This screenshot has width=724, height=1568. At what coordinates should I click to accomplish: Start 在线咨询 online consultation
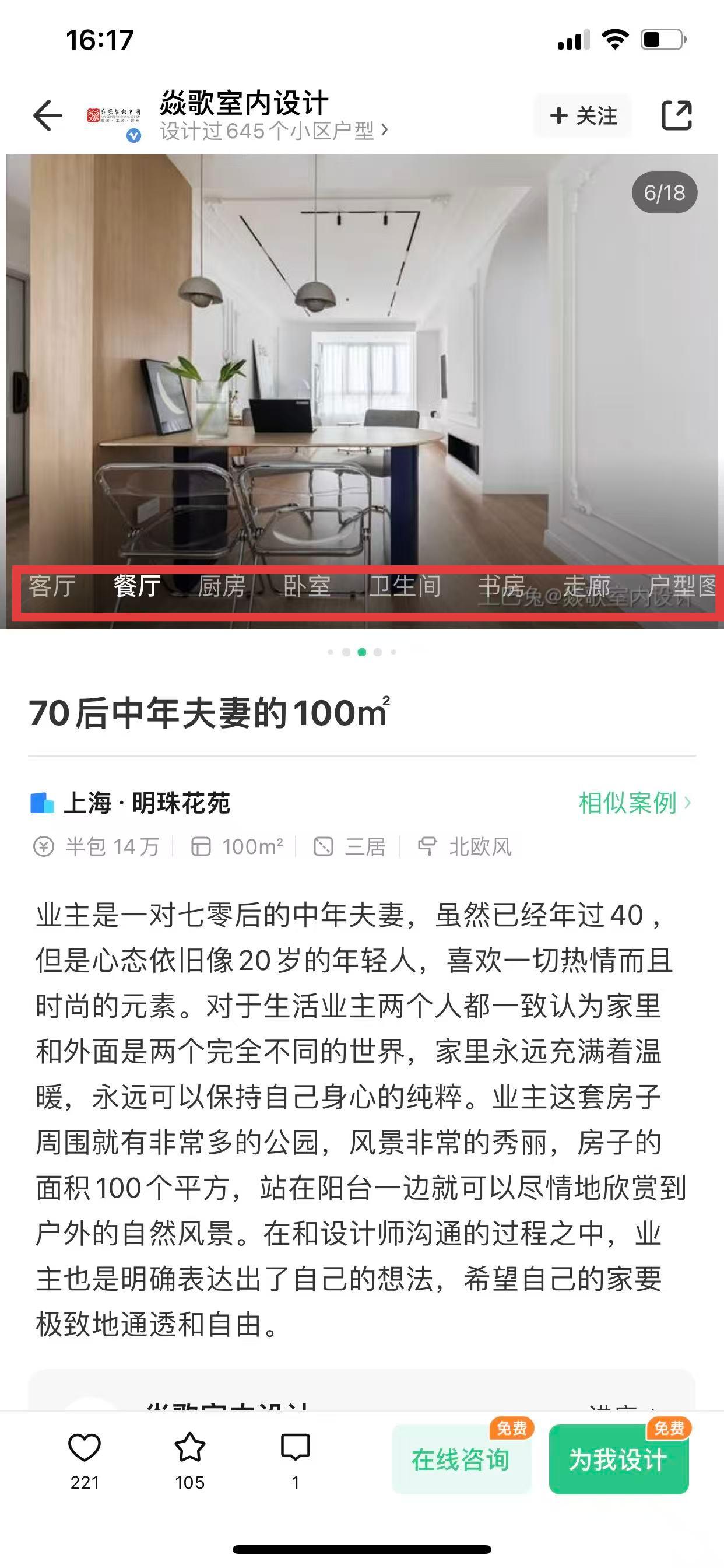click(x=461, y=1460)
